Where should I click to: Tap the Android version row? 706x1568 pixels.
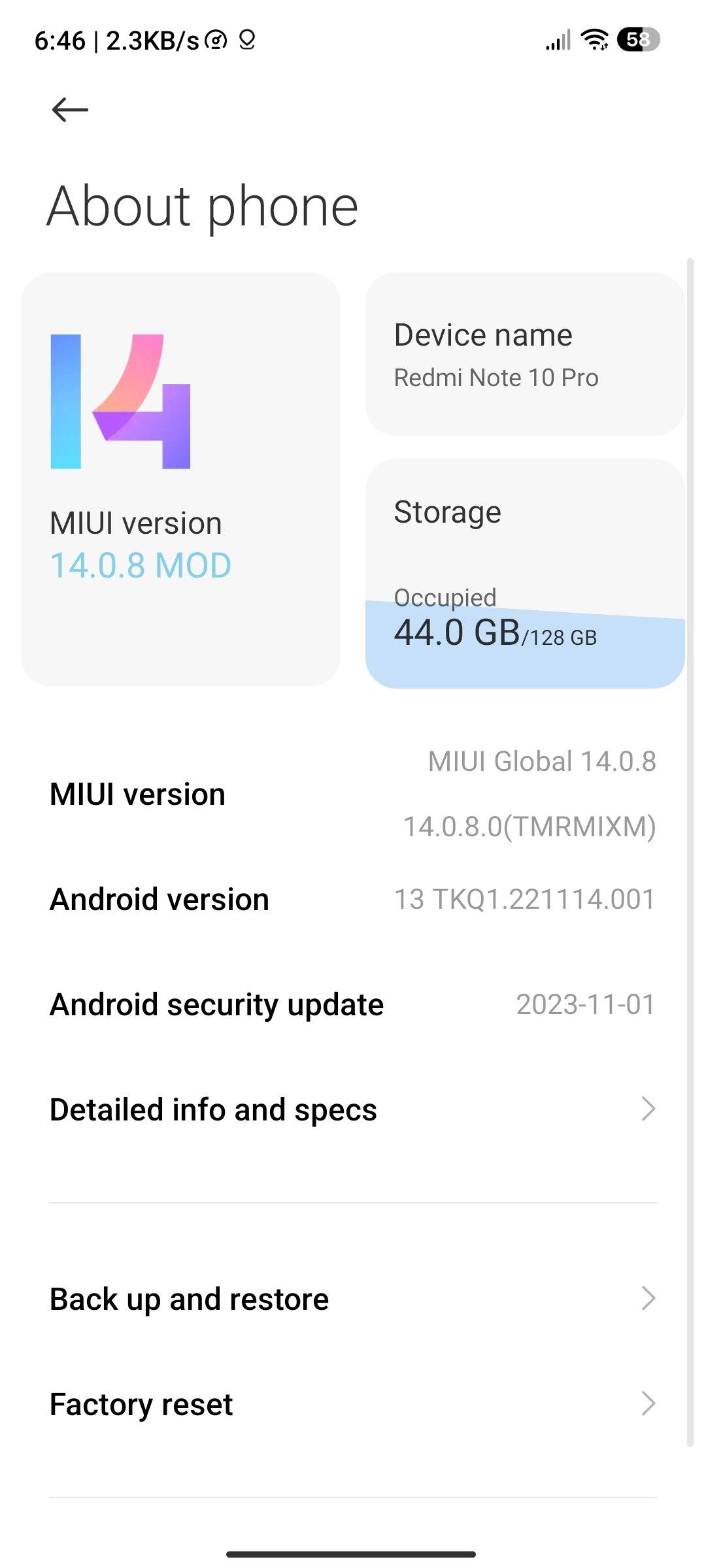click(x=353, y=899)
